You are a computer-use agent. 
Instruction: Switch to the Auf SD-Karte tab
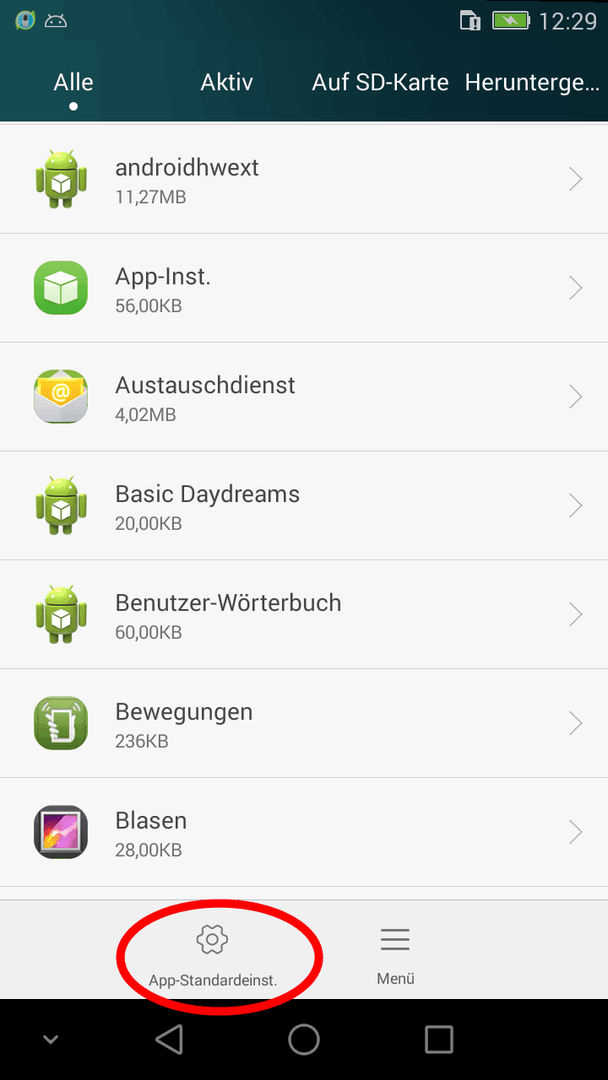[x=380, y=83]
